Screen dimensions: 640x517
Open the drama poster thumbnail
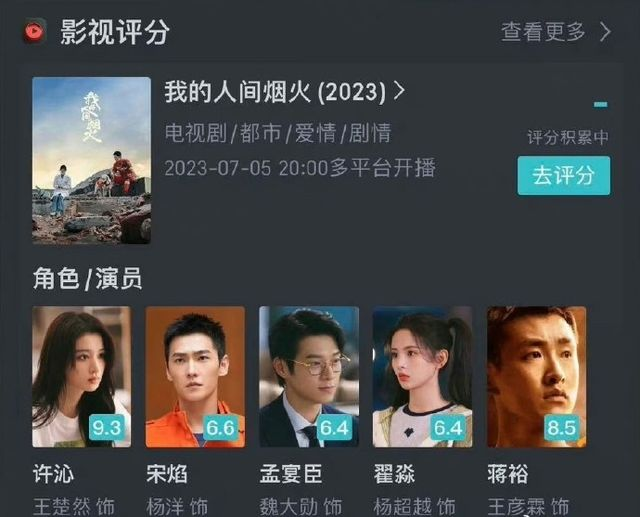point(91,160)
